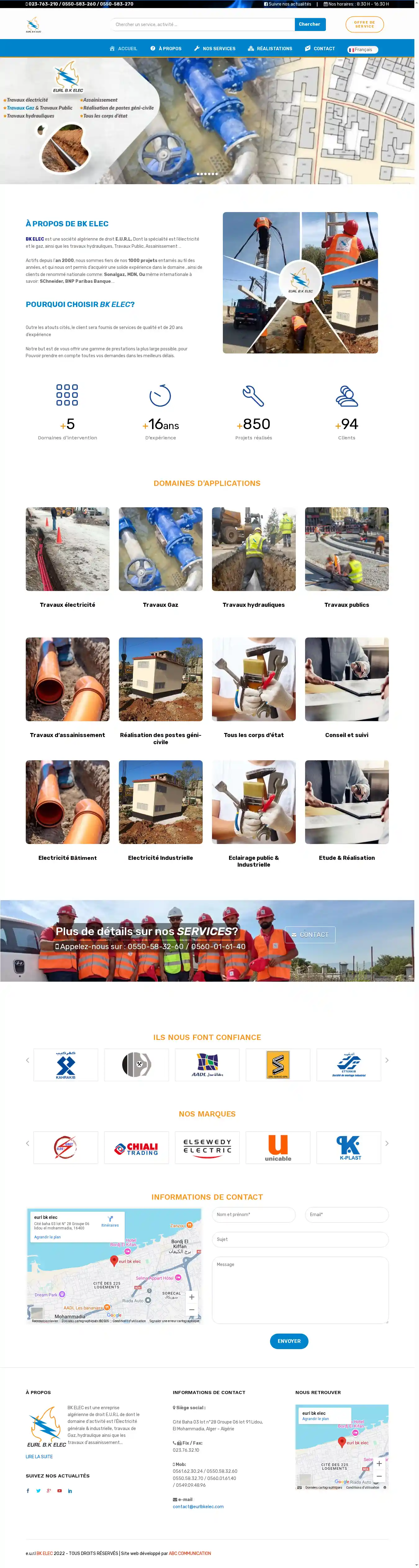Tap the contact@eurlbkelec.com email link
The width and height of the screenshot is (419, 1568).
[x=198, y=1507]
